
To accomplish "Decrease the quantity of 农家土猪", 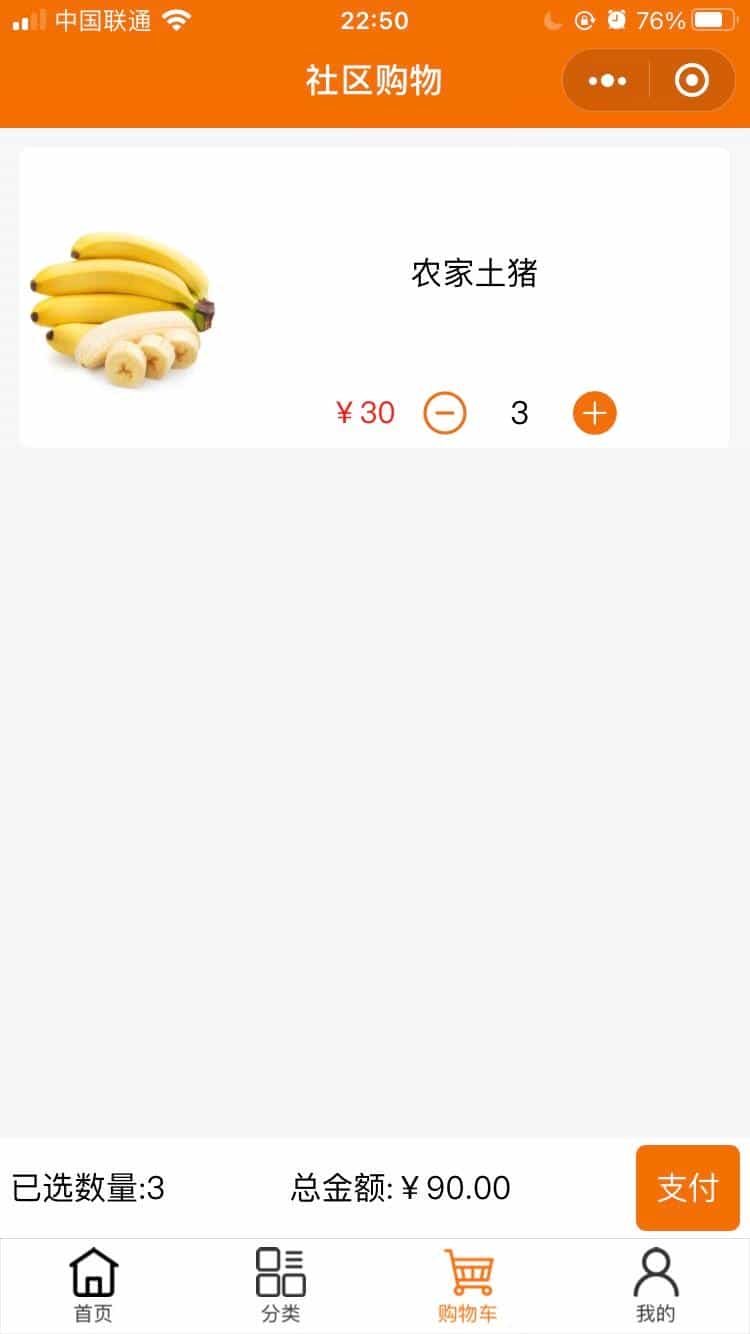I will [x=445, y=413].
